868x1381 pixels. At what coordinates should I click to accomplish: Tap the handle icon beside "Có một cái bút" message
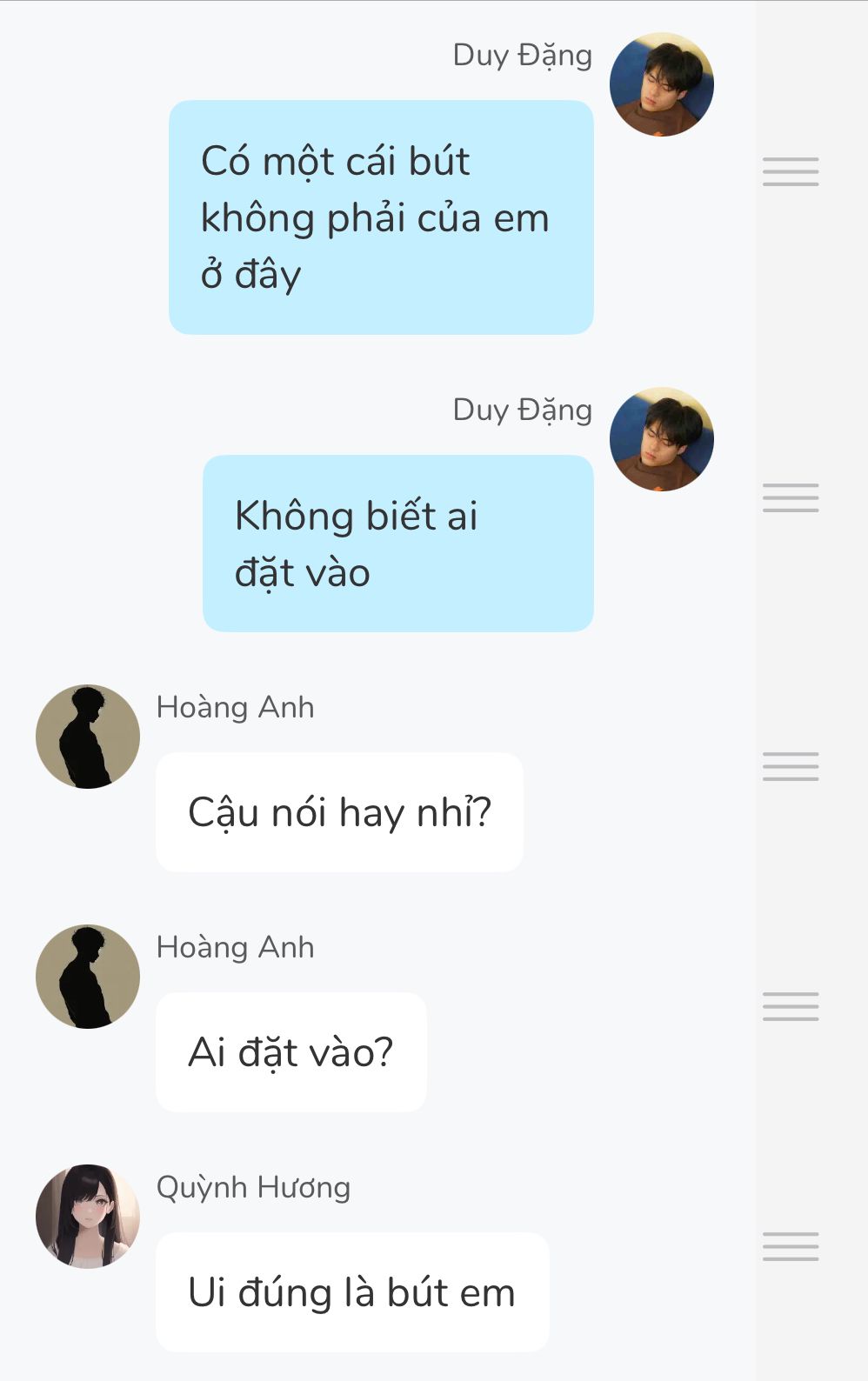791,171
